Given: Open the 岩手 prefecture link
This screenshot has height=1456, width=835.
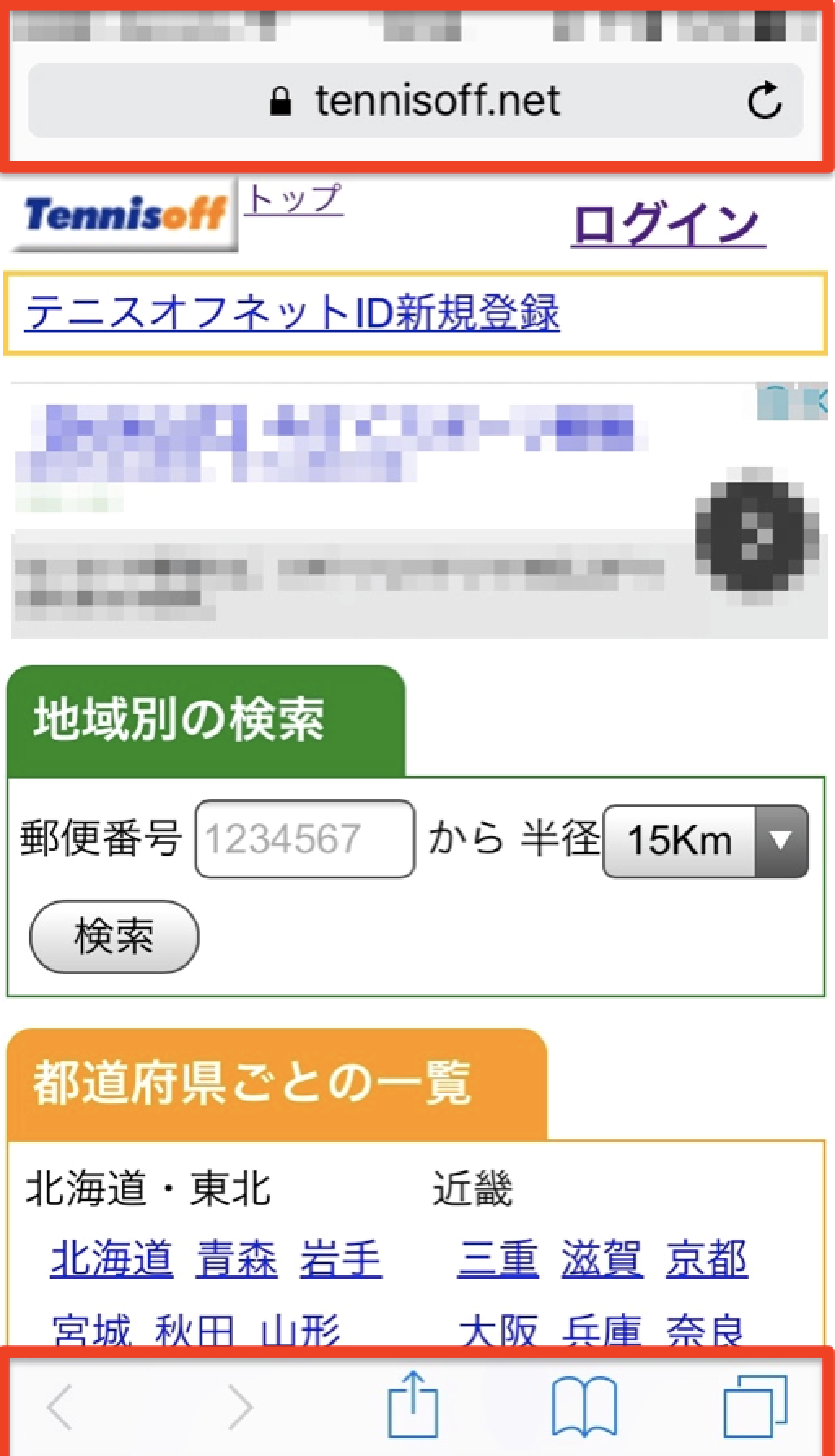Looking at the screenshot, I should click(340, 1258).
